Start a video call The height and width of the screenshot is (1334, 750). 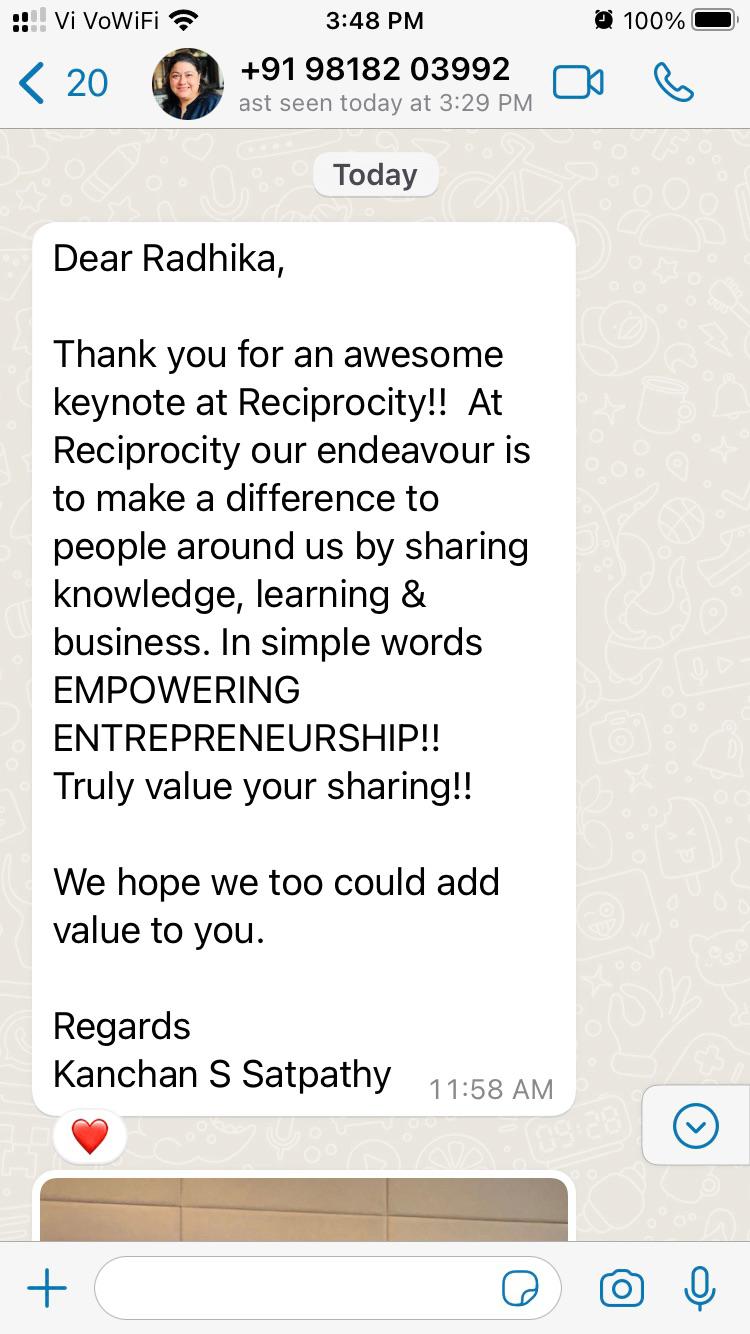pyautogui.click(x=578, y=83)
